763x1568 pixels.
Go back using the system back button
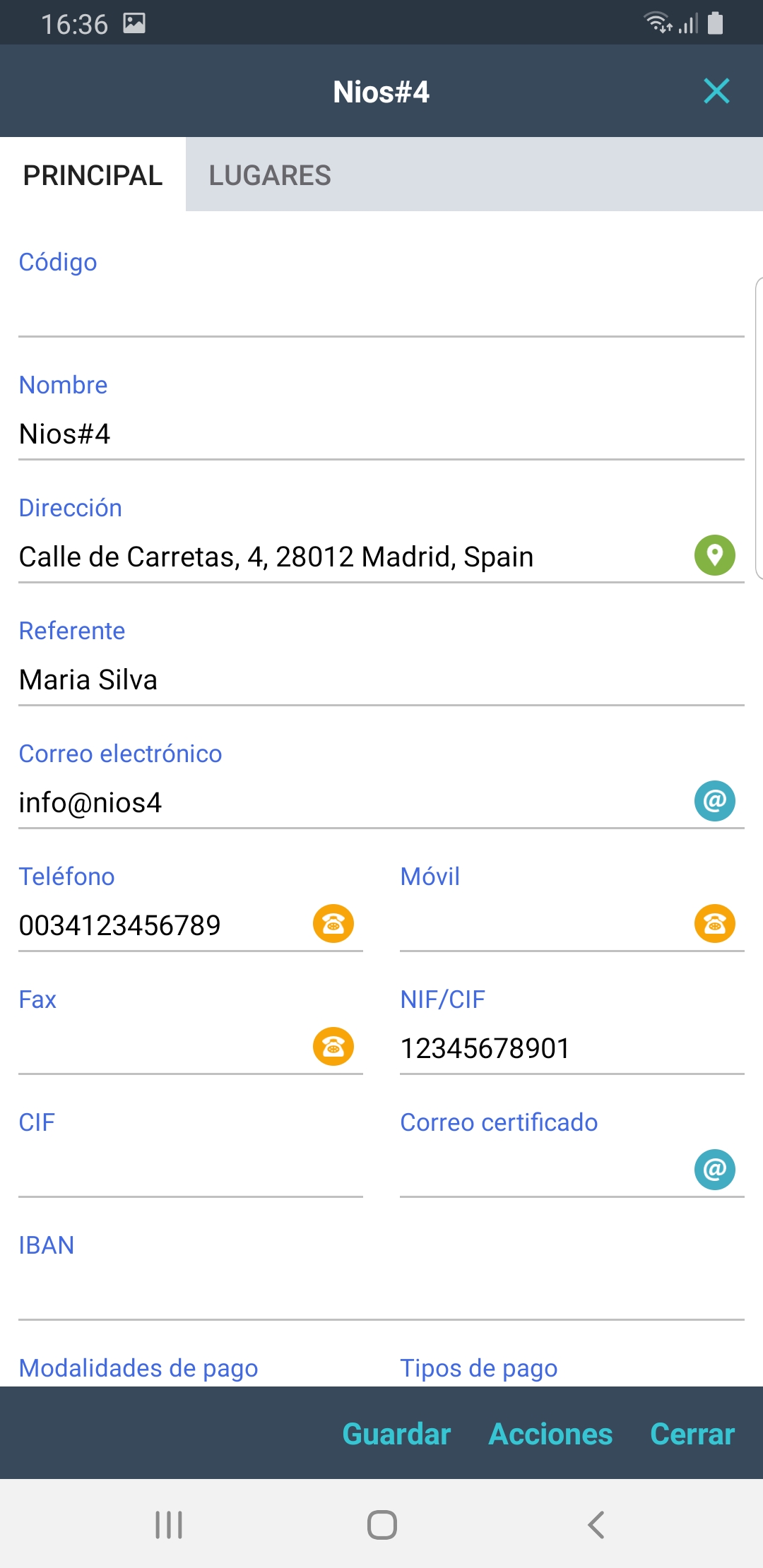596,1525
